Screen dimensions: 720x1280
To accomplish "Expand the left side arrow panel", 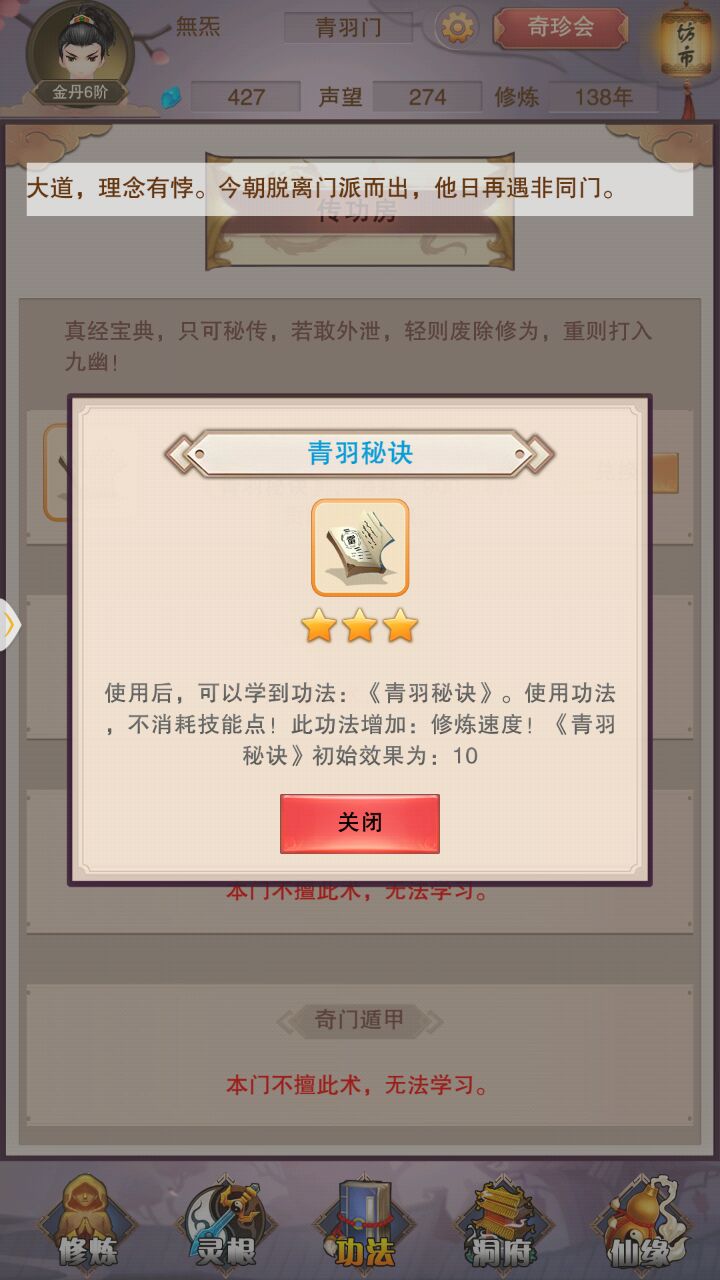I will coord(9,624).
